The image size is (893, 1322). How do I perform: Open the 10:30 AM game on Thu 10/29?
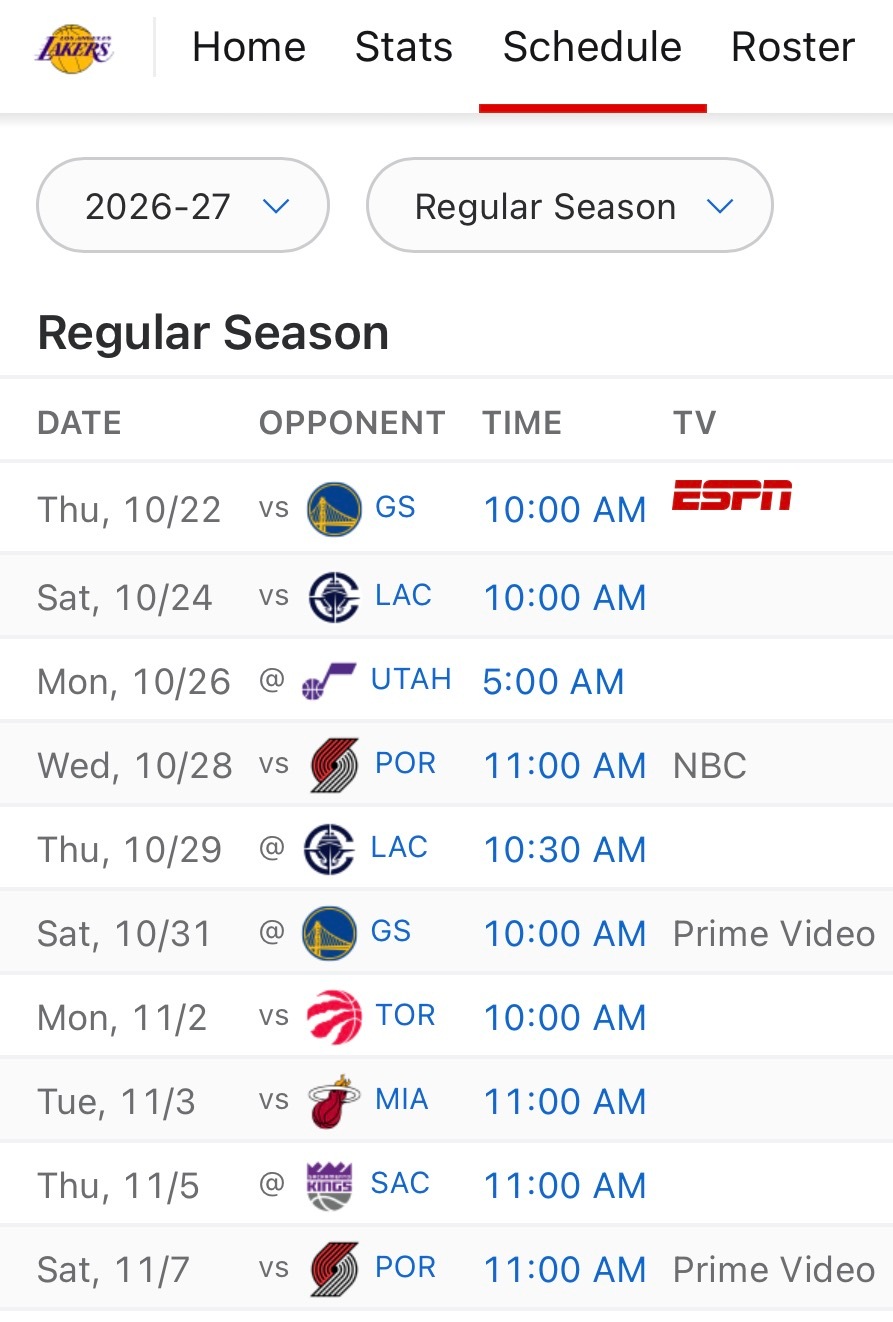(565, 850)
